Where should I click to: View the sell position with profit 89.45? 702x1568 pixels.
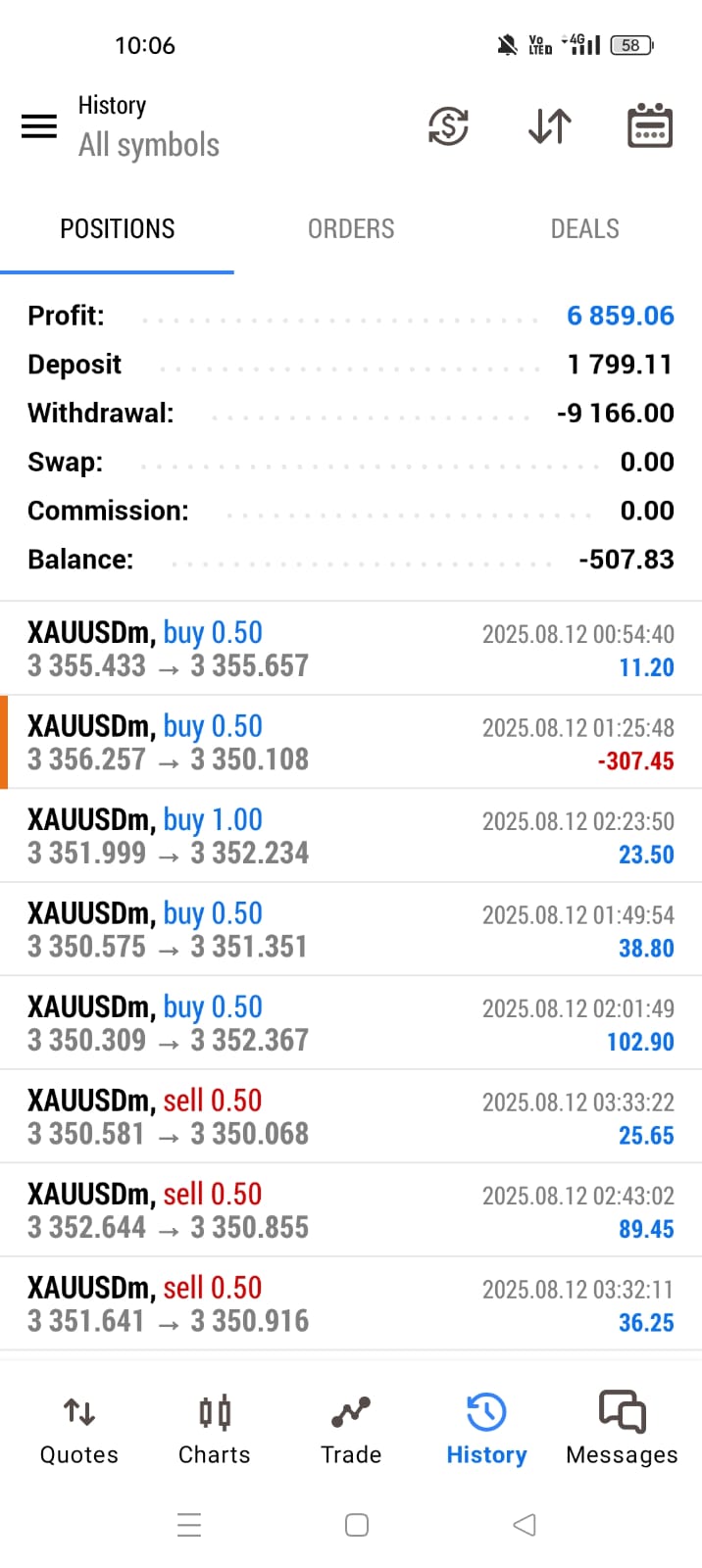click(351, 1210)
